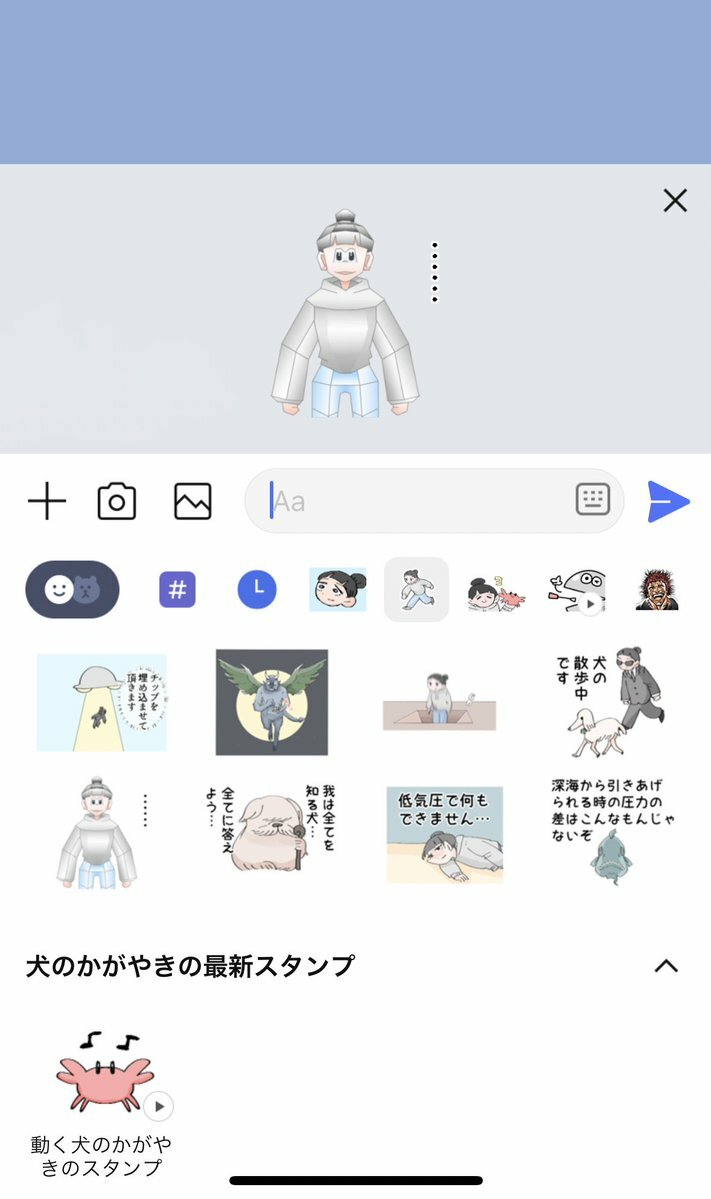Image resolution: width=711 pixels, height=1199 pixels.
Task: Close the sticker preview
Action: click(x=675, y=201)
